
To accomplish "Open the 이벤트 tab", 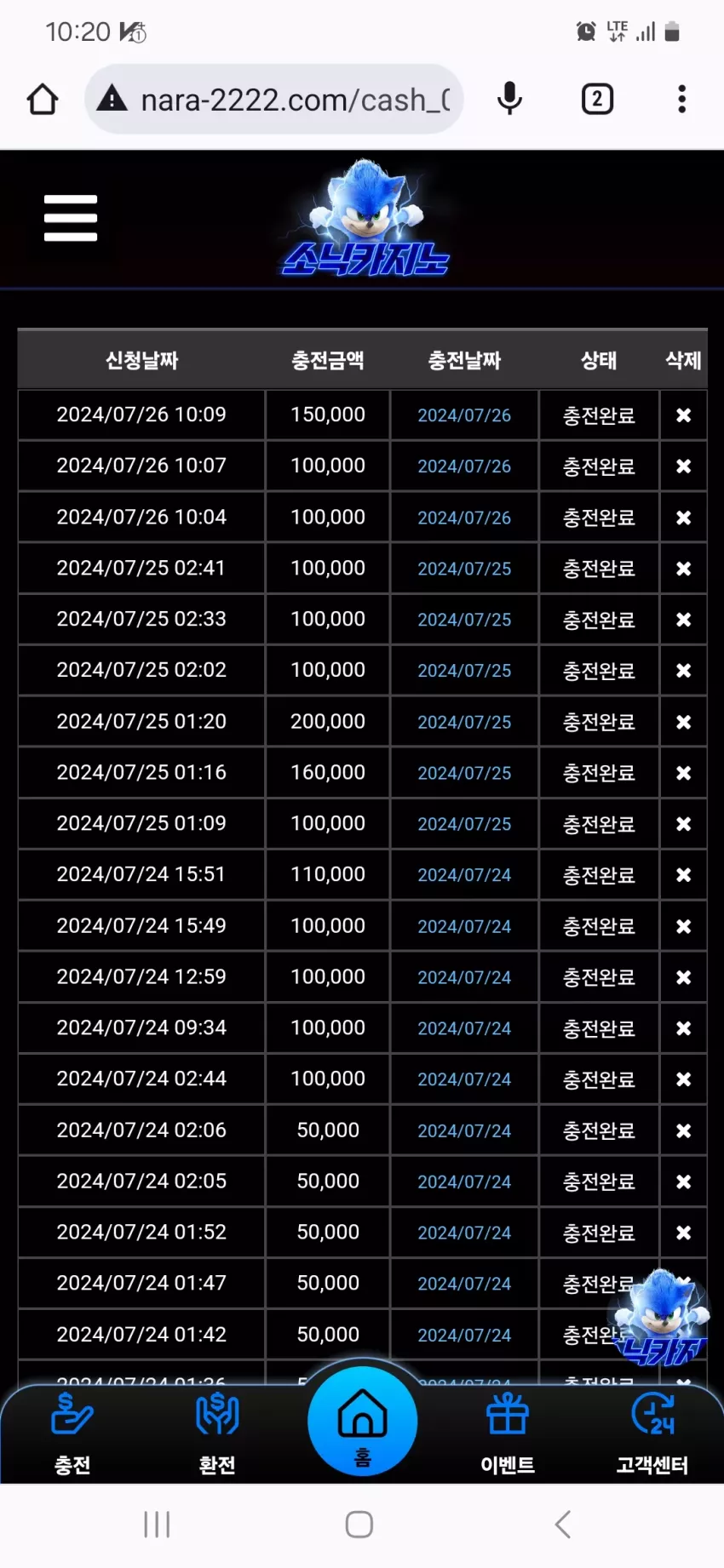I will [508, 1435].
